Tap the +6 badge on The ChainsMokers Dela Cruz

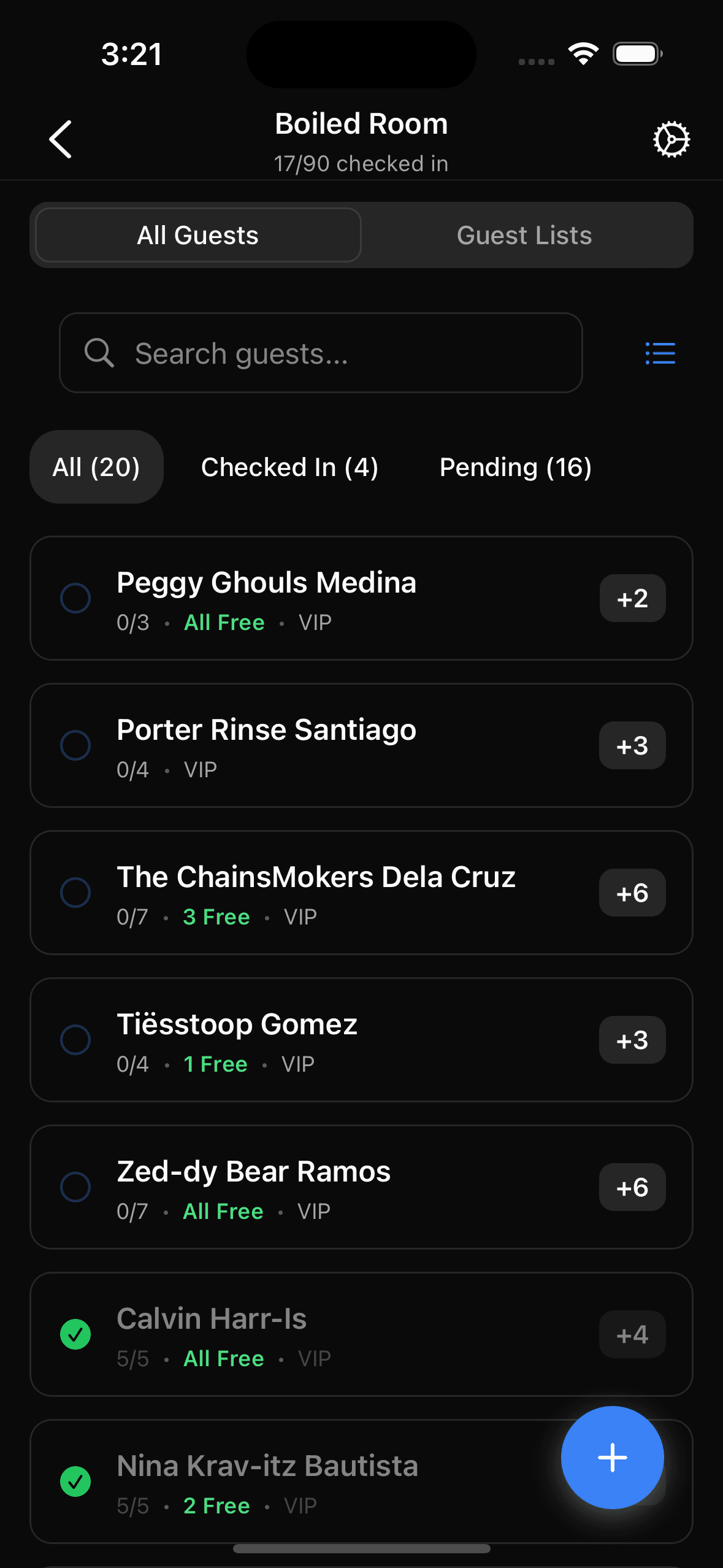click(x=632, y=893)
